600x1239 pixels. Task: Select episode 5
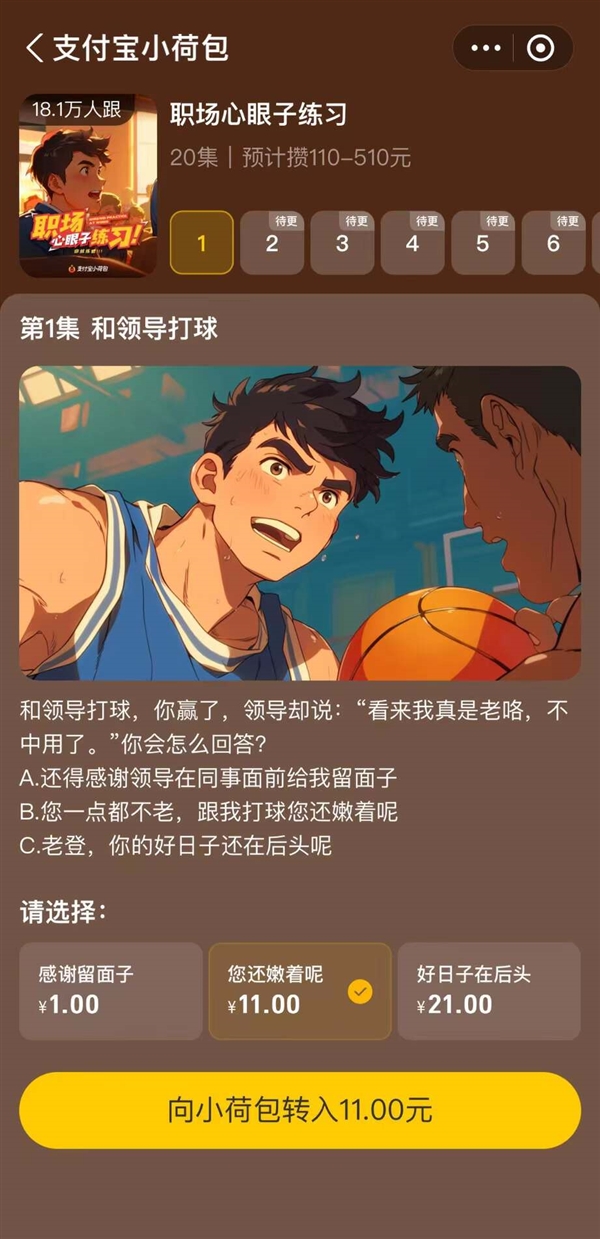(483, 243)
